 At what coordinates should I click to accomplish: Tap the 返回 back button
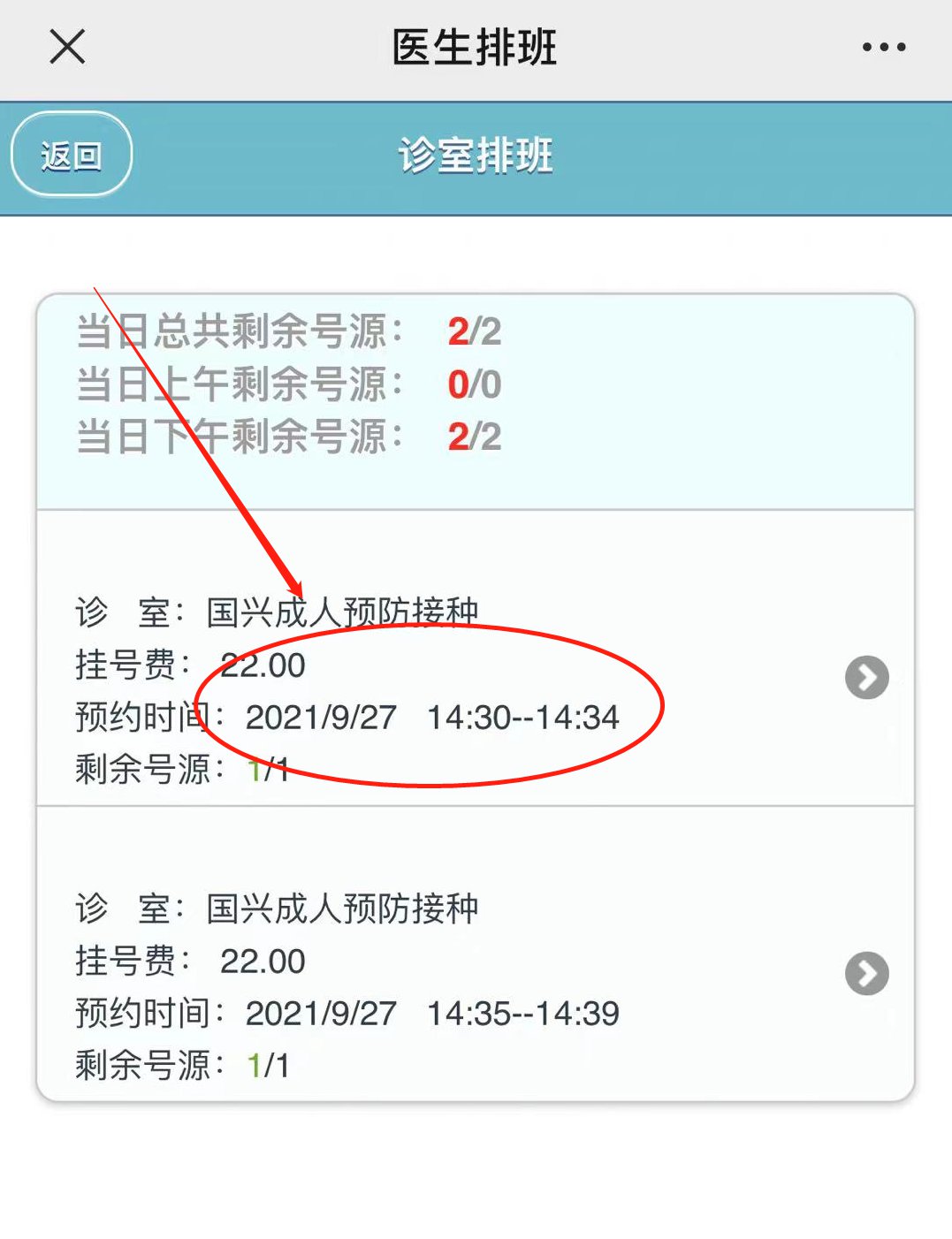tap(72, 155)
